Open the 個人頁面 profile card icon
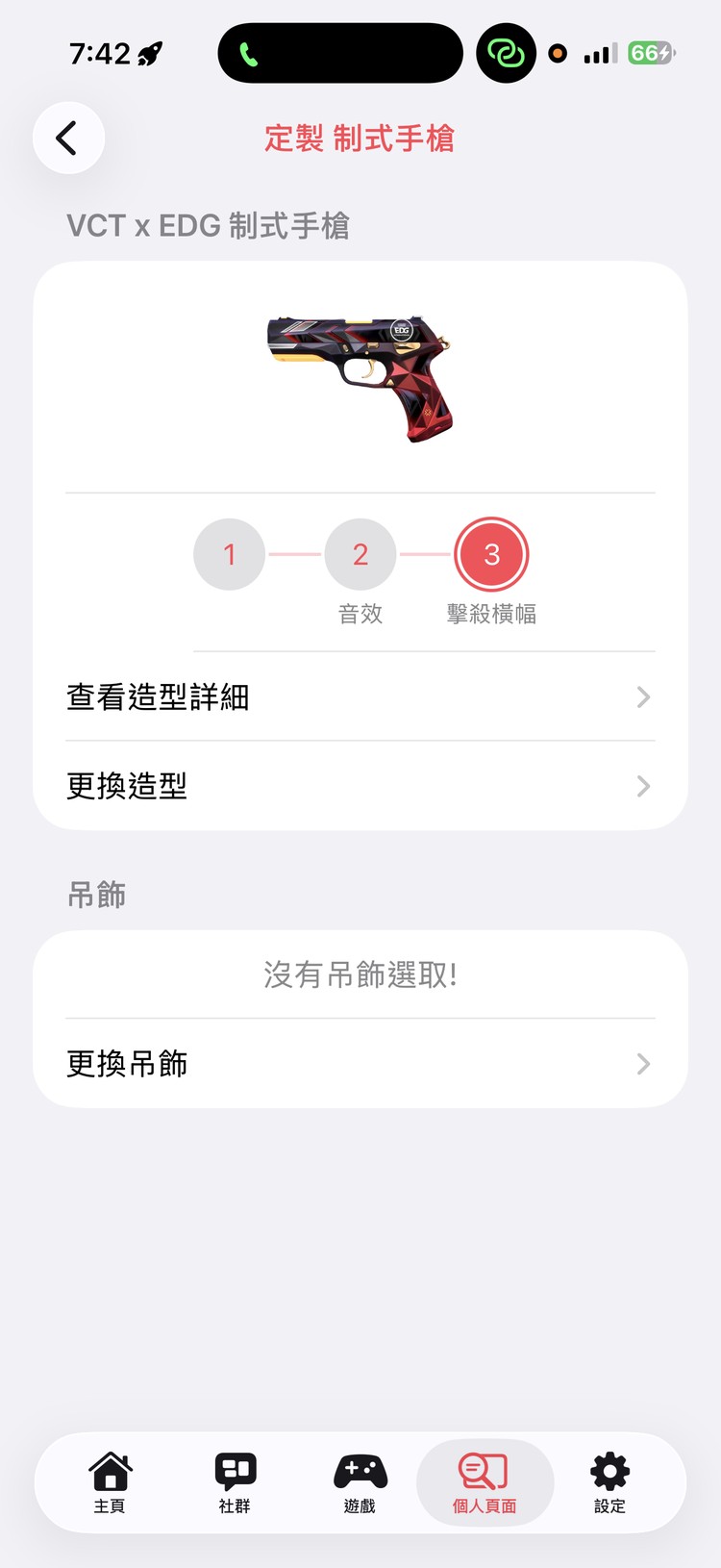Image resolution: width=721 pixels, height=1568 pixels. point(484,1469)
